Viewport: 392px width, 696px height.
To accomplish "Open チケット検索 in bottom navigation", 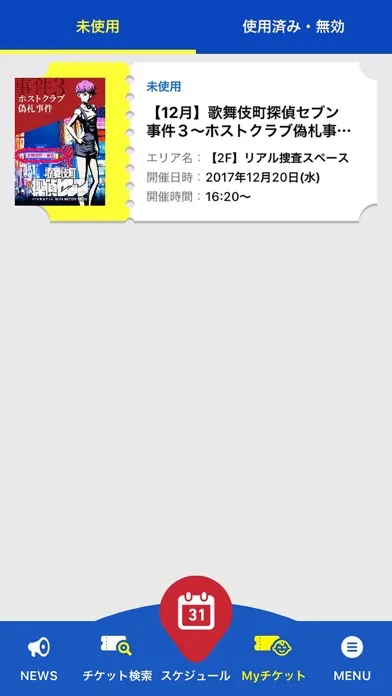I will [117, 659].
